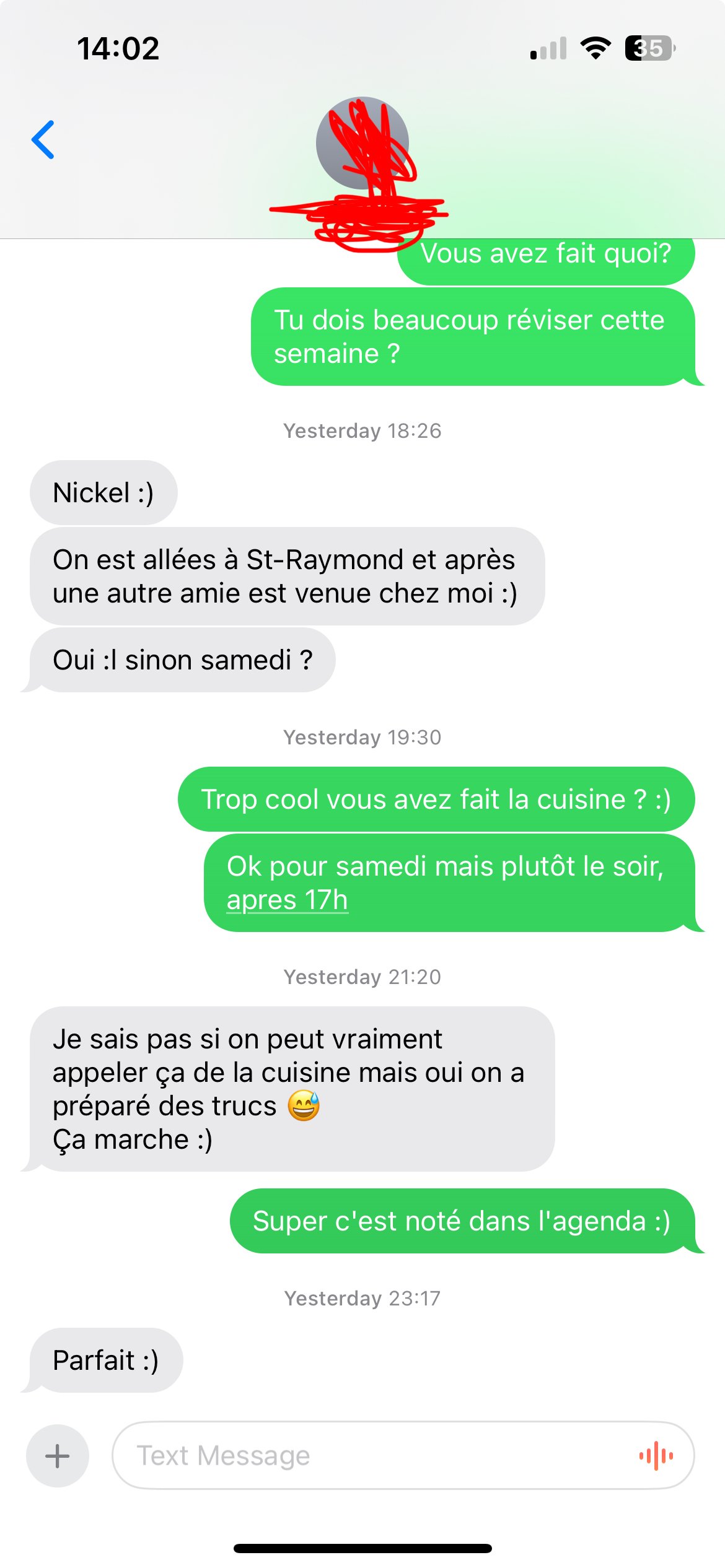Open the plus attachments menu

click(x=57, y=1455)
